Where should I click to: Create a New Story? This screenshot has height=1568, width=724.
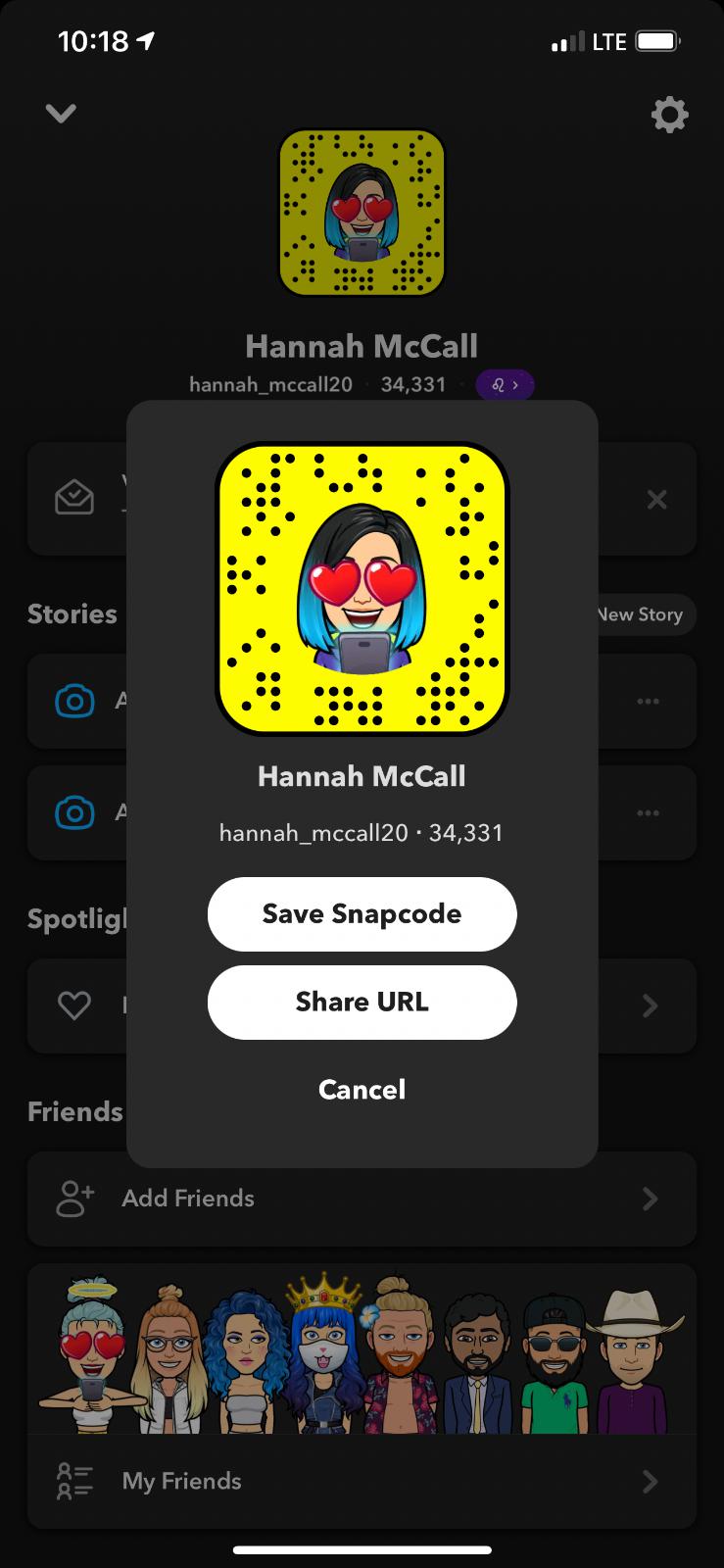click(x=645, y=614)
